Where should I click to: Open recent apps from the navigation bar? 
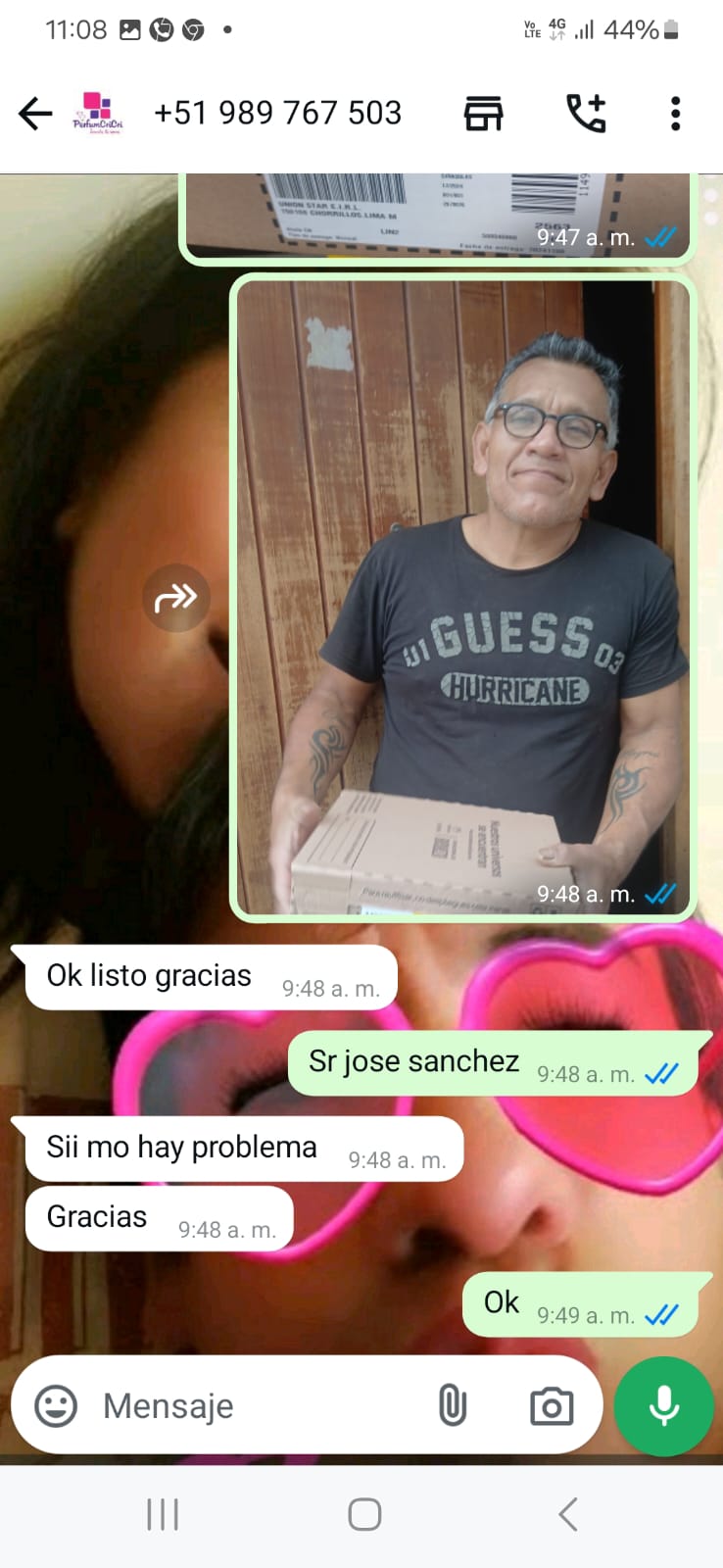tap(163, 1514)
